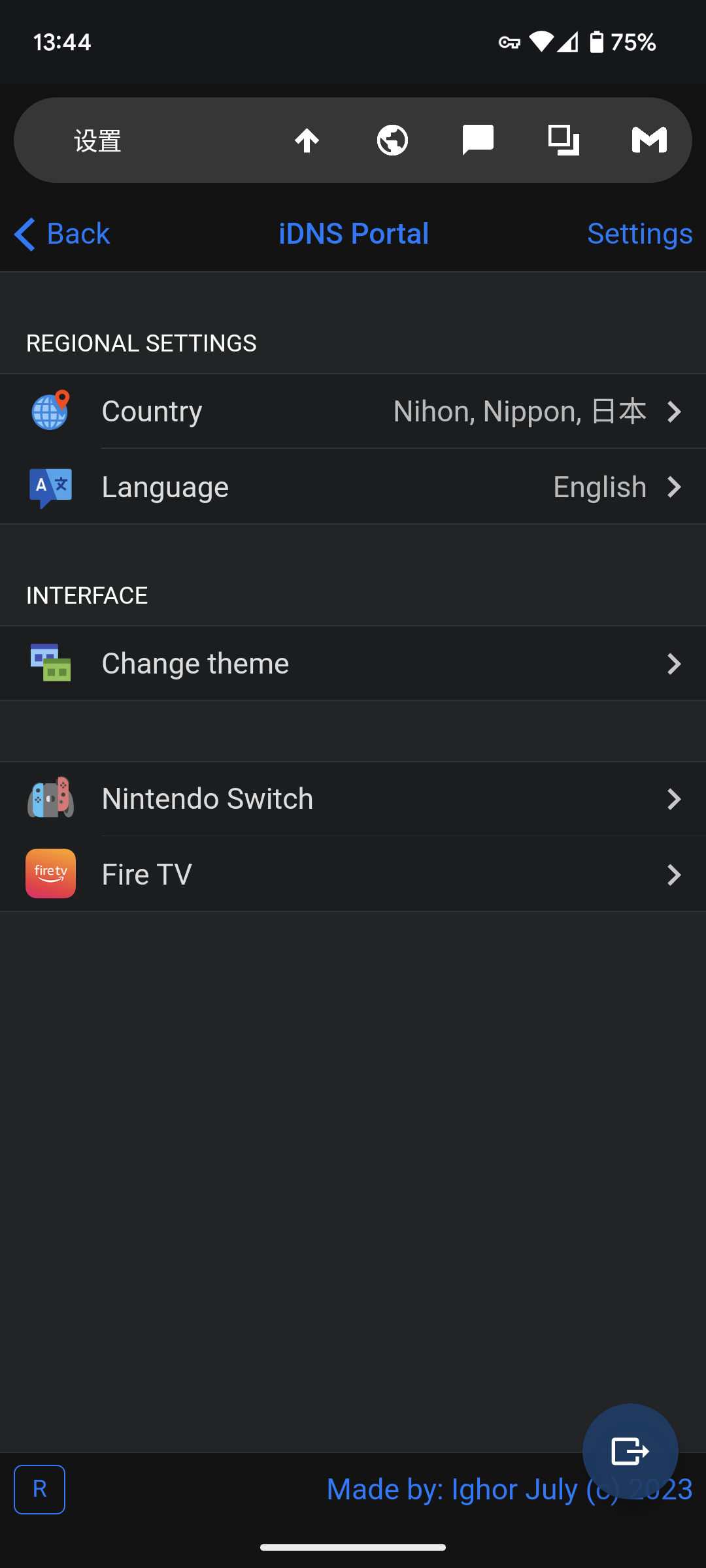Image resolution: width=706 pixels, height=1568 pixels.
Task: Tap the 设置 label in toolbar
Action: point(98,141)
